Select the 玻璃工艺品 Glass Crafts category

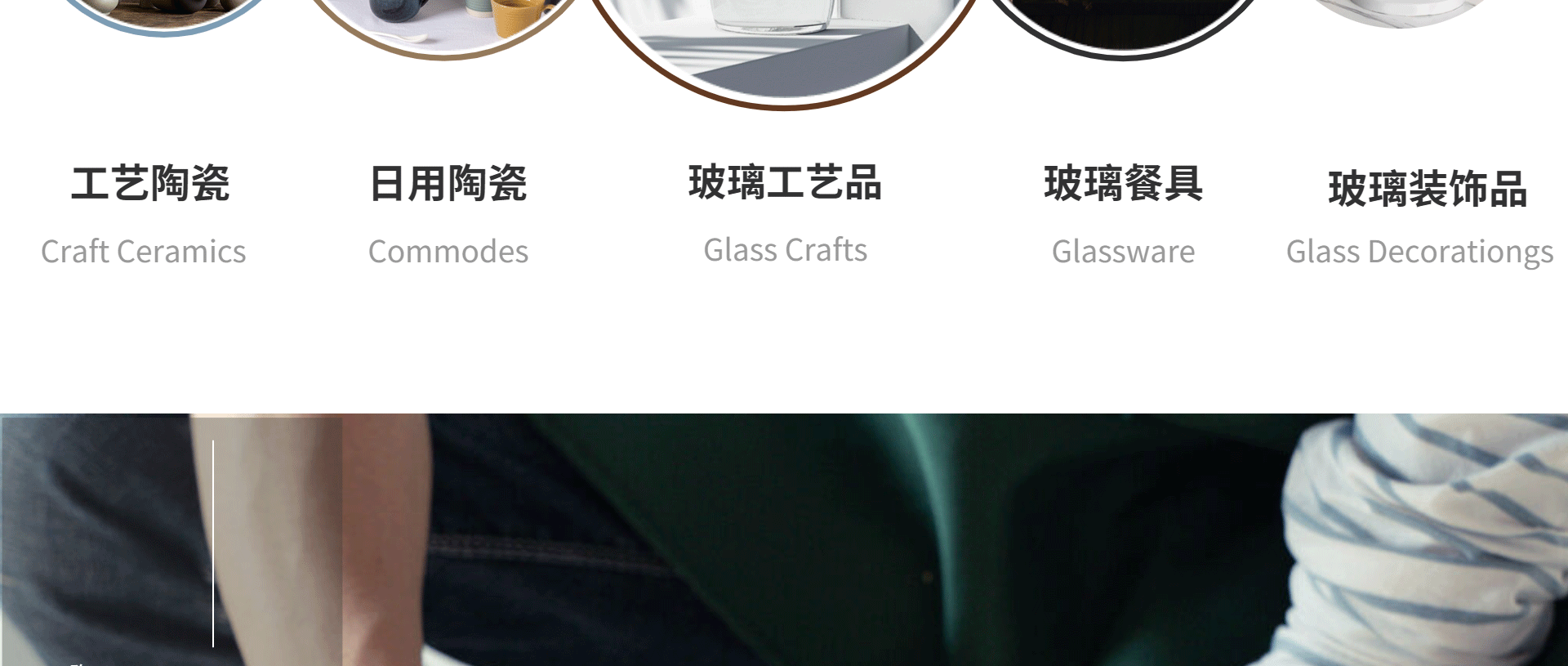(x=785, y=183)
